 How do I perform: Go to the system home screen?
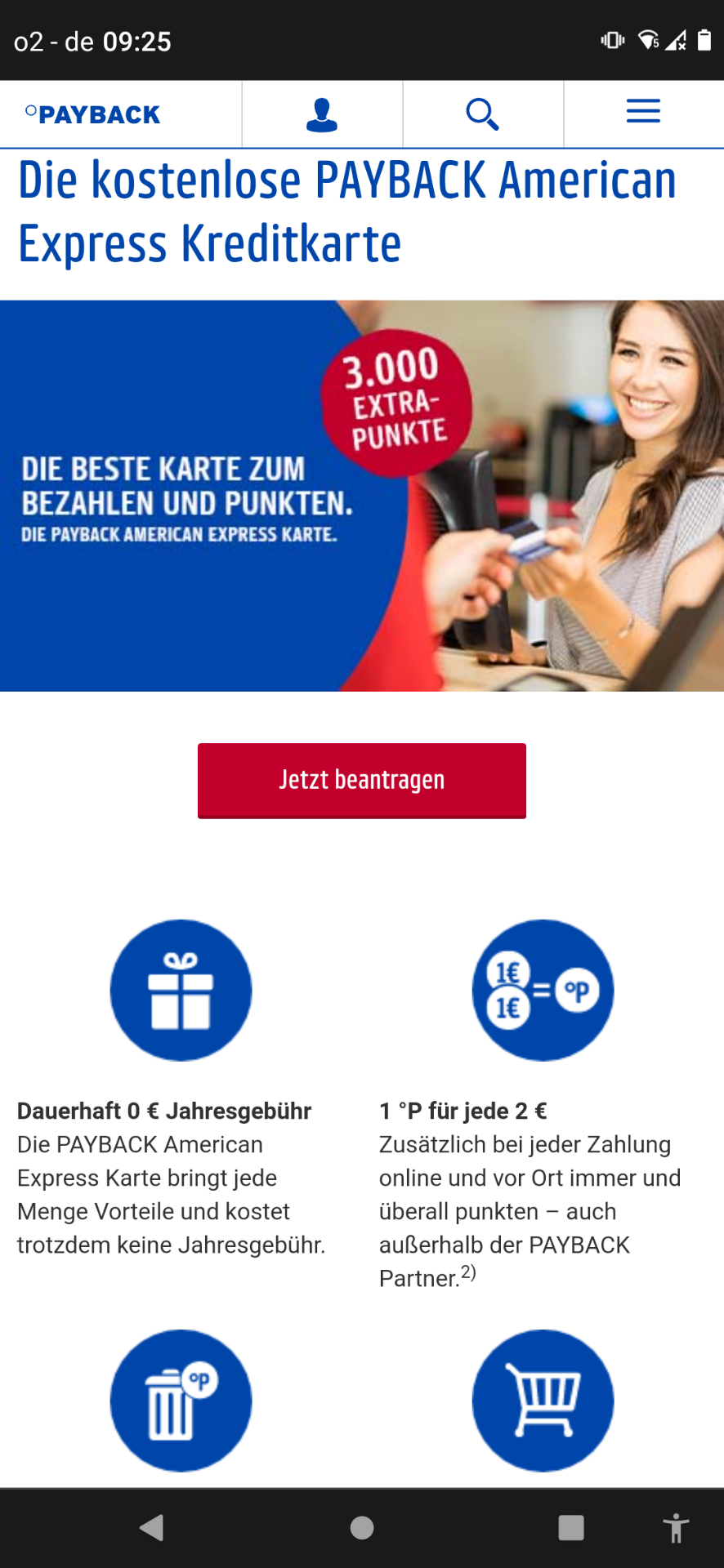[362, 1527]
